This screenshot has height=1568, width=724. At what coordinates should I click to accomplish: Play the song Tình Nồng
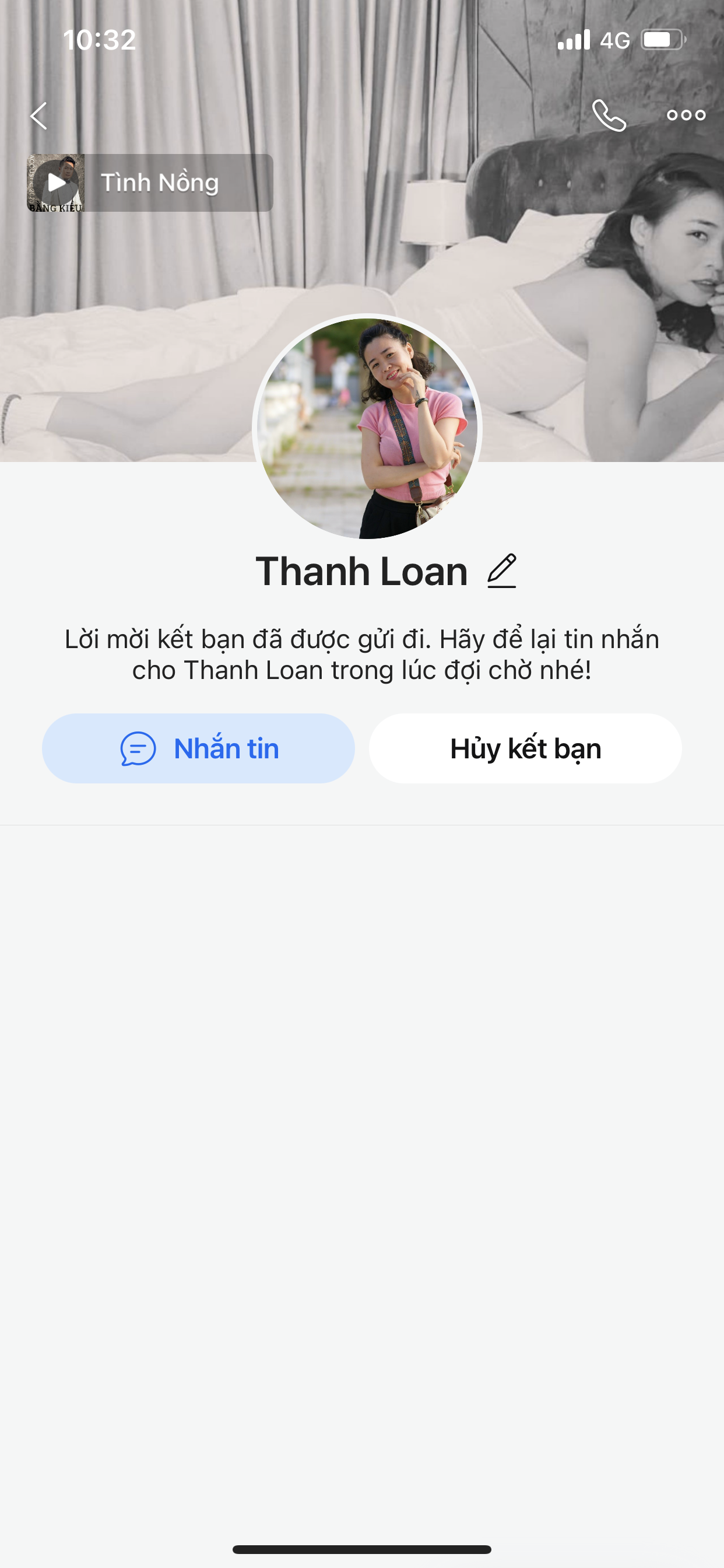click(56, 183)
